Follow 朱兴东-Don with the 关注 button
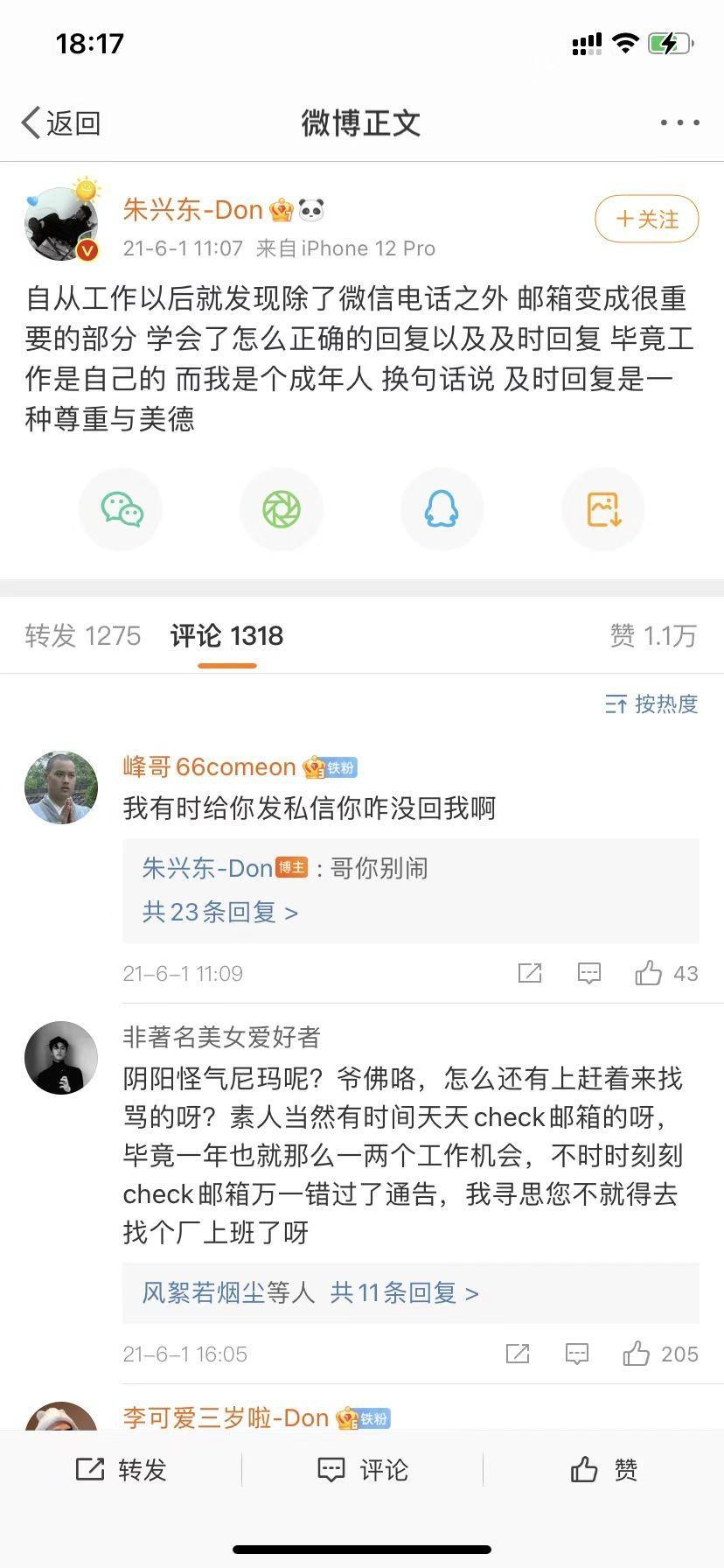 646,220
